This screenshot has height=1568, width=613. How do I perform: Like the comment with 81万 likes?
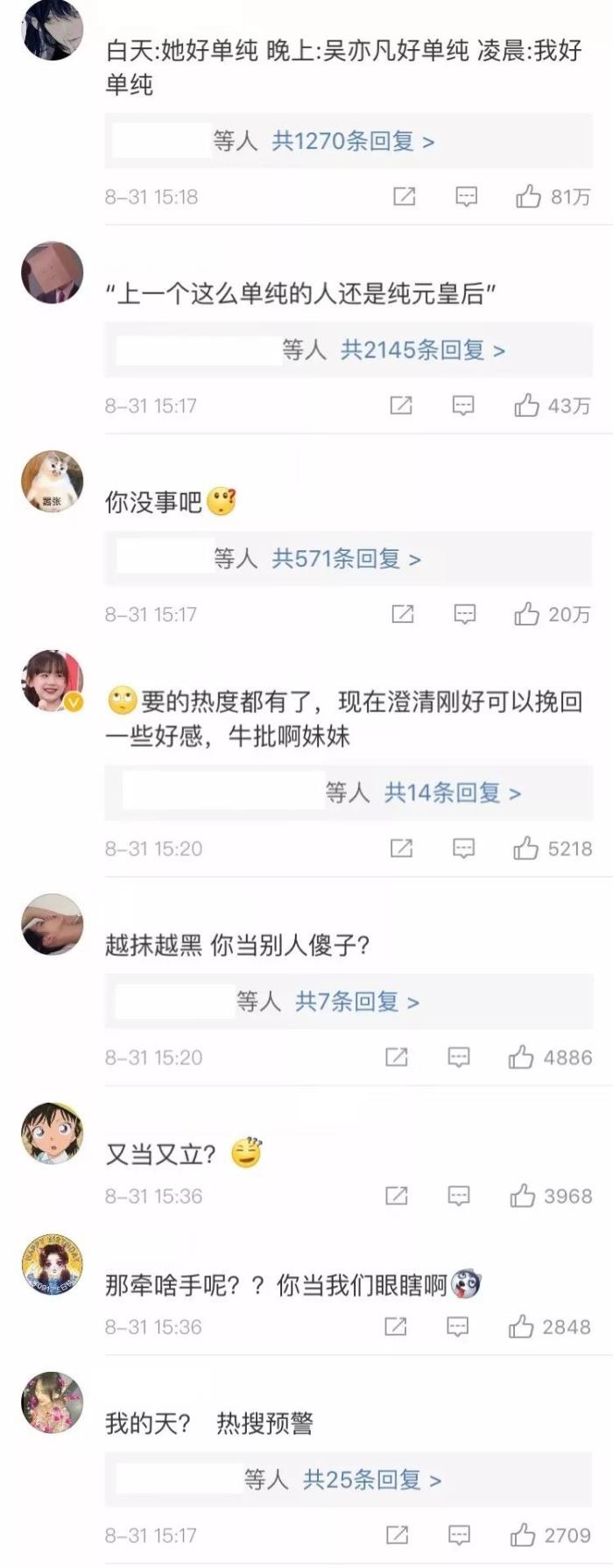(528, 196)
